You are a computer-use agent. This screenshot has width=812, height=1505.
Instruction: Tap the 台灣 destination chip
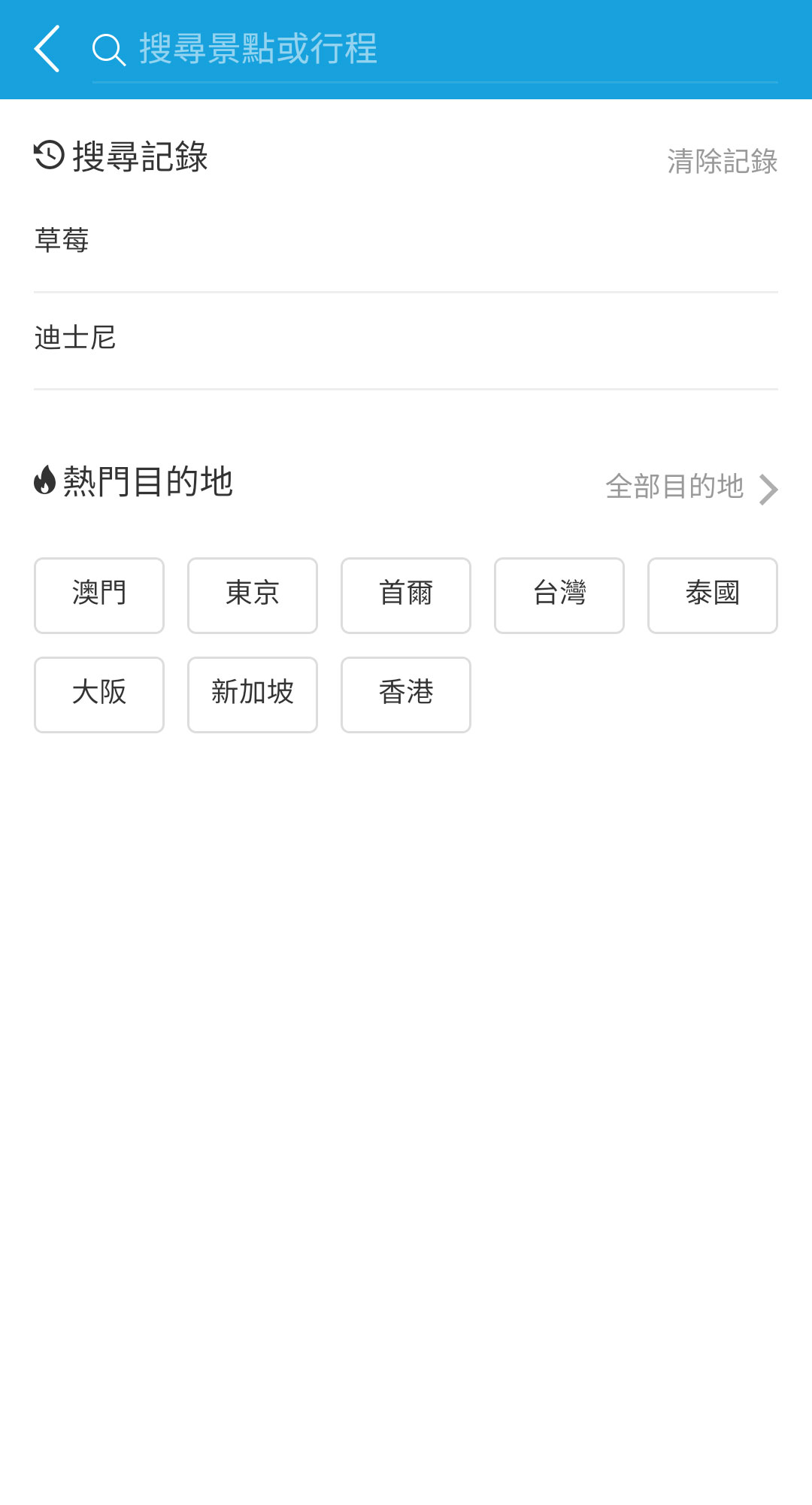click(559, 595)
